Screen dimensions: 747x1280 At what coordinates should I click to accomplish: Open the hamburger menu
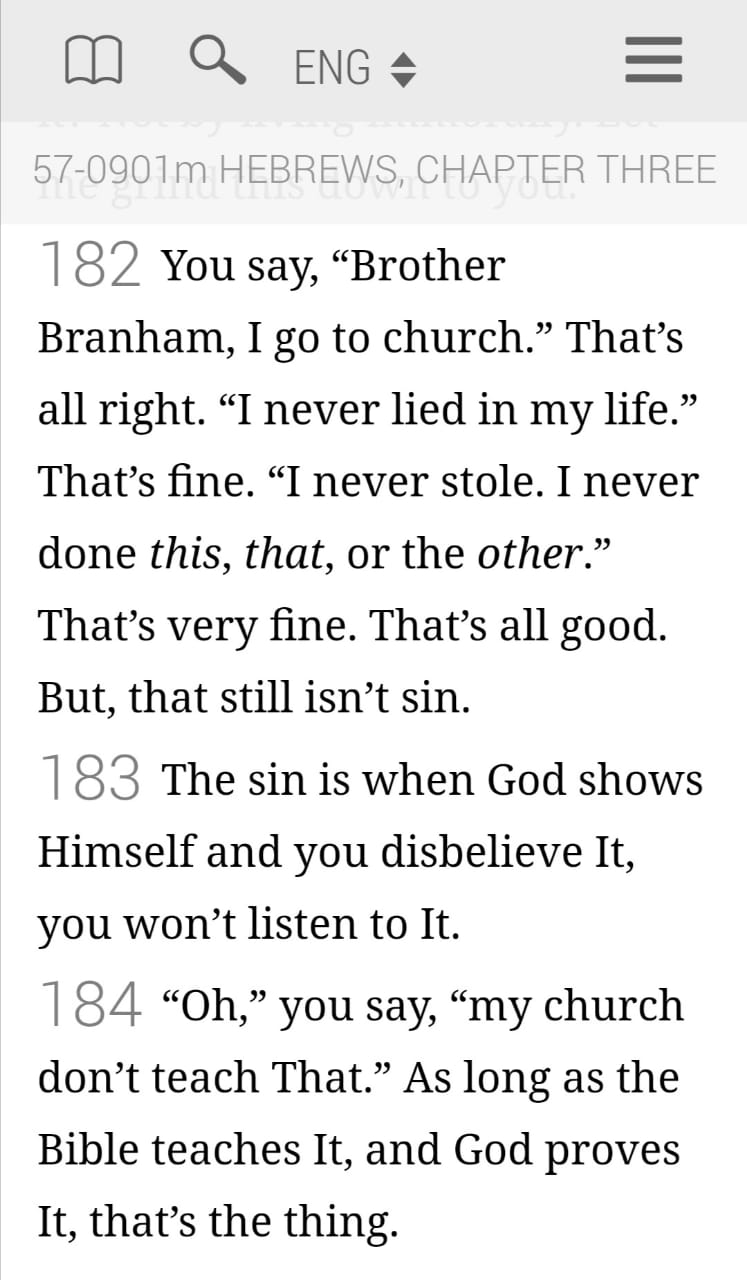coord(653,62)
